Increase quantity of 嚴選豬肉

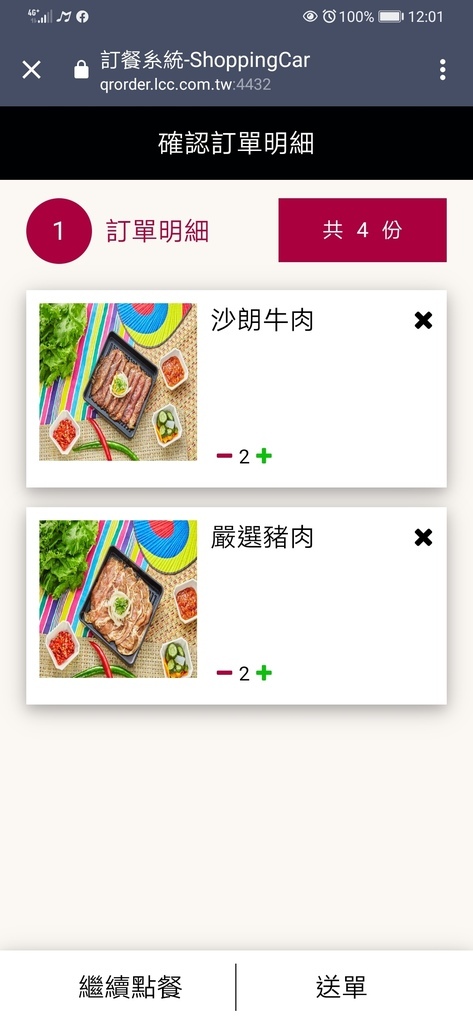(264, 673)
